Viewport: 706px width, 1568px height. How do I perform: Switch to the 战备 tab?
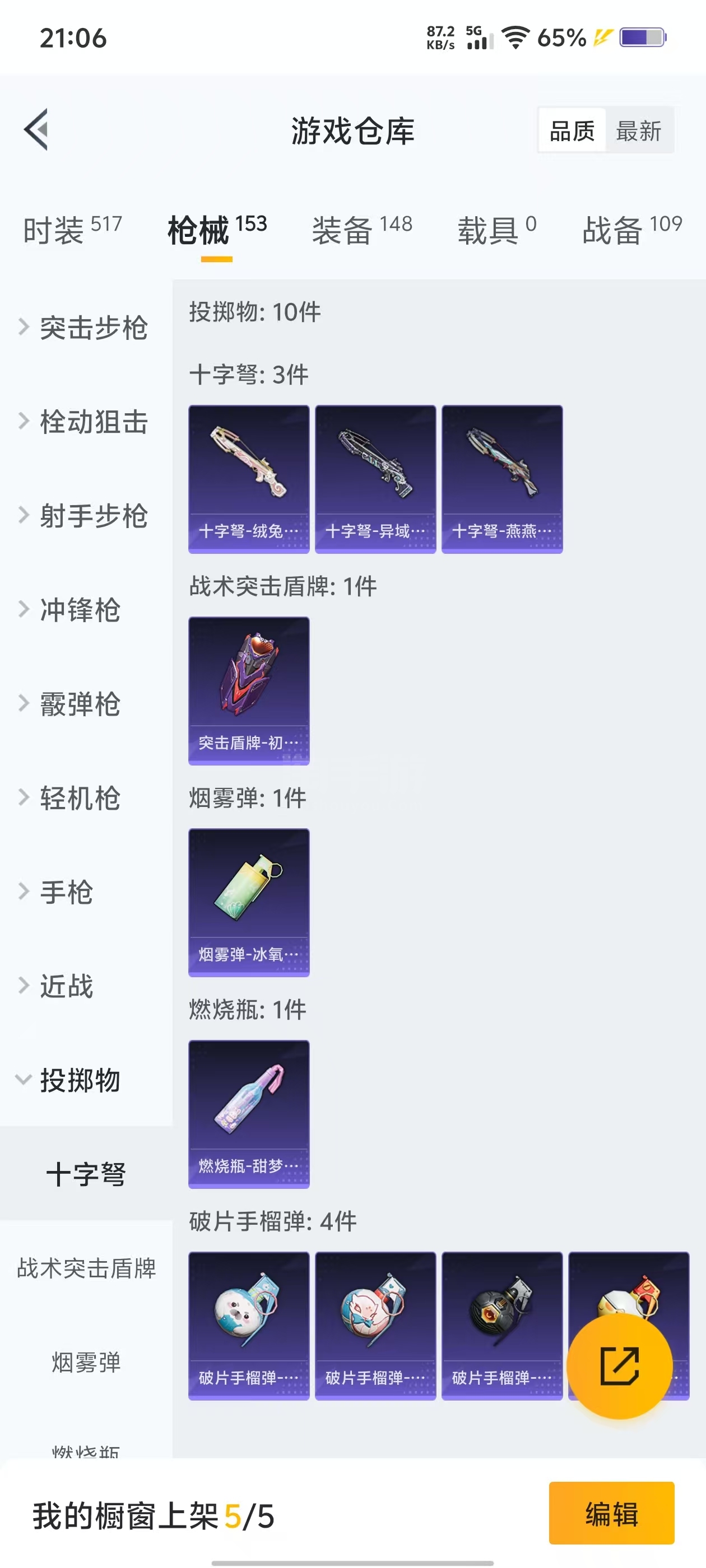[631, 230]
